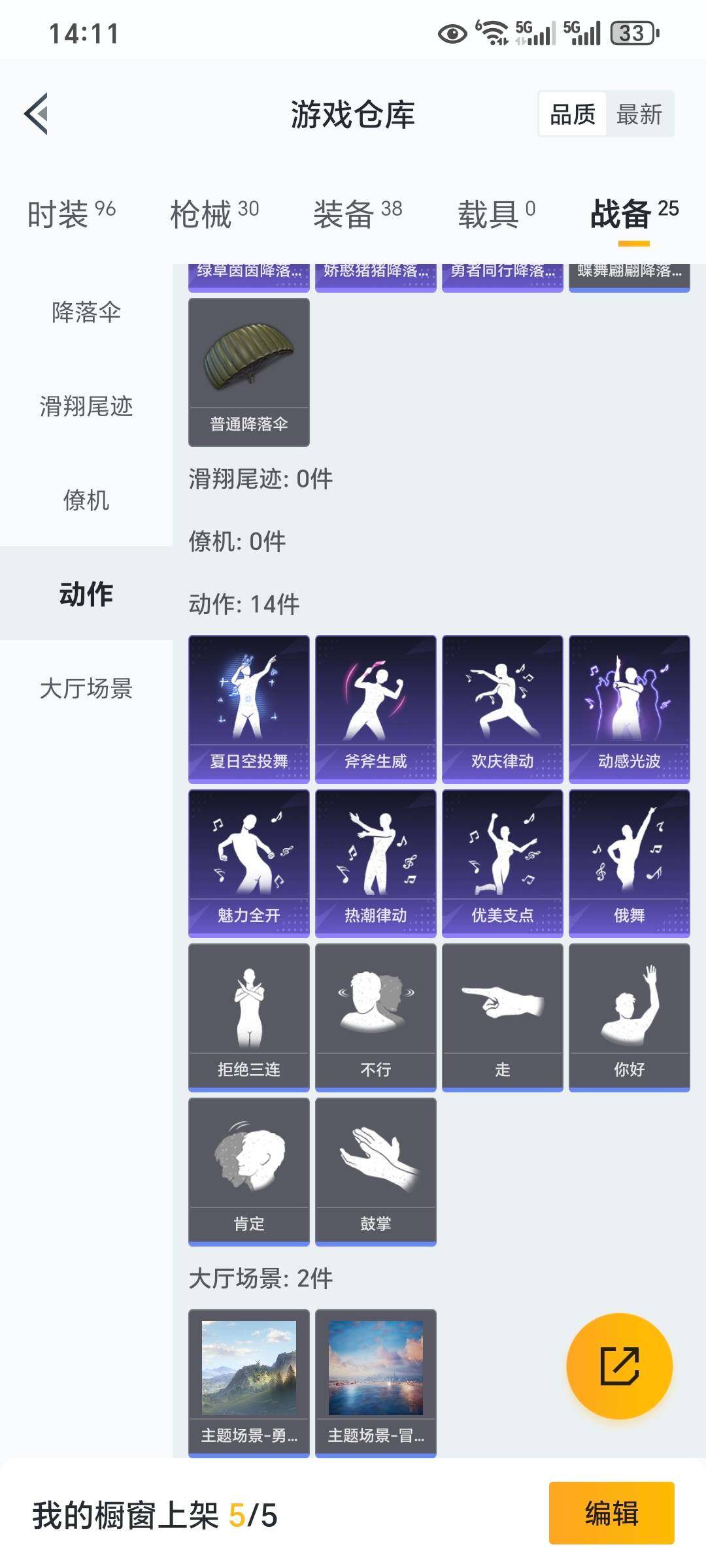View the 夏日空投舞 emote
The image size is (706, 1568).
(249, 709)
